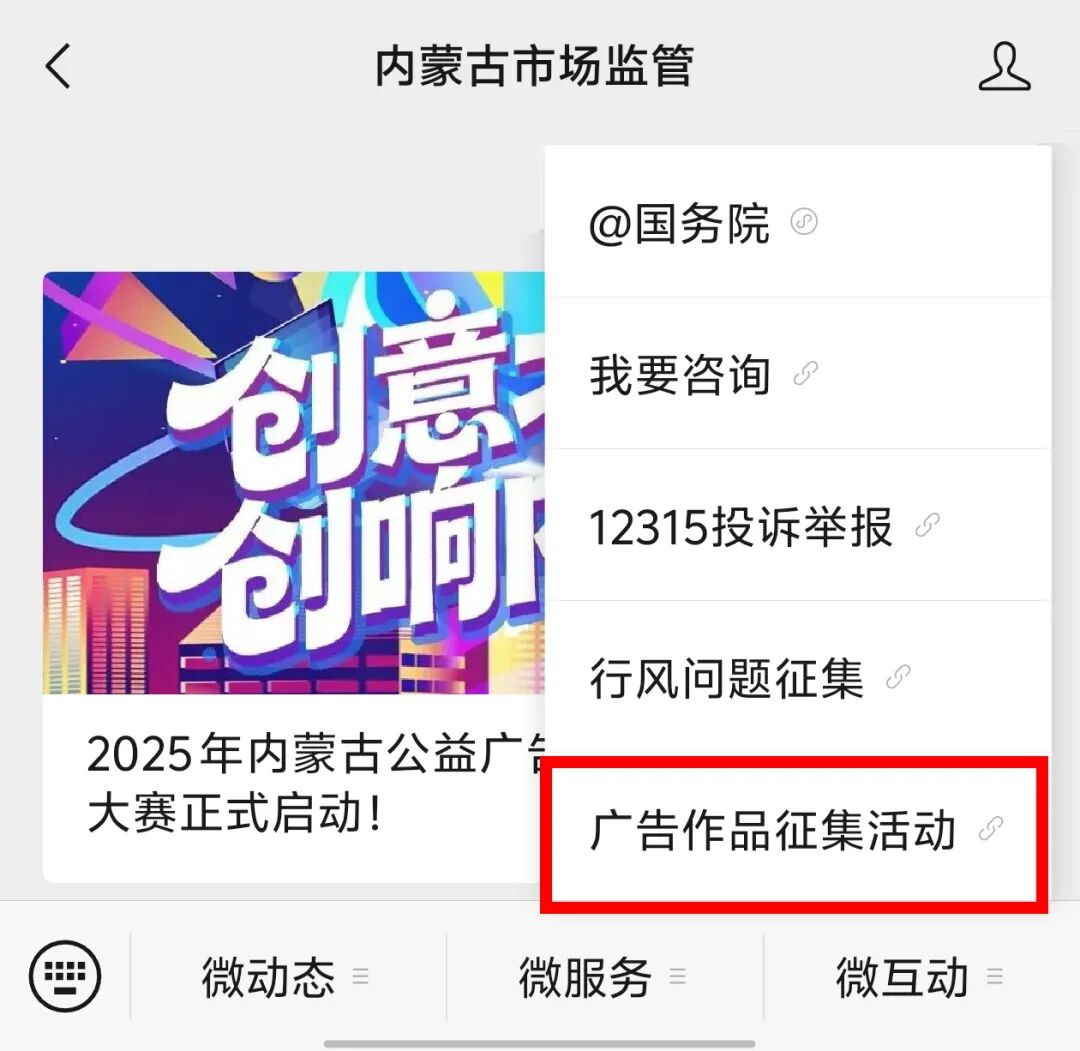
Task: Go back from 内蒙古市场监管 chat
Action: click(x=58, y=67)
